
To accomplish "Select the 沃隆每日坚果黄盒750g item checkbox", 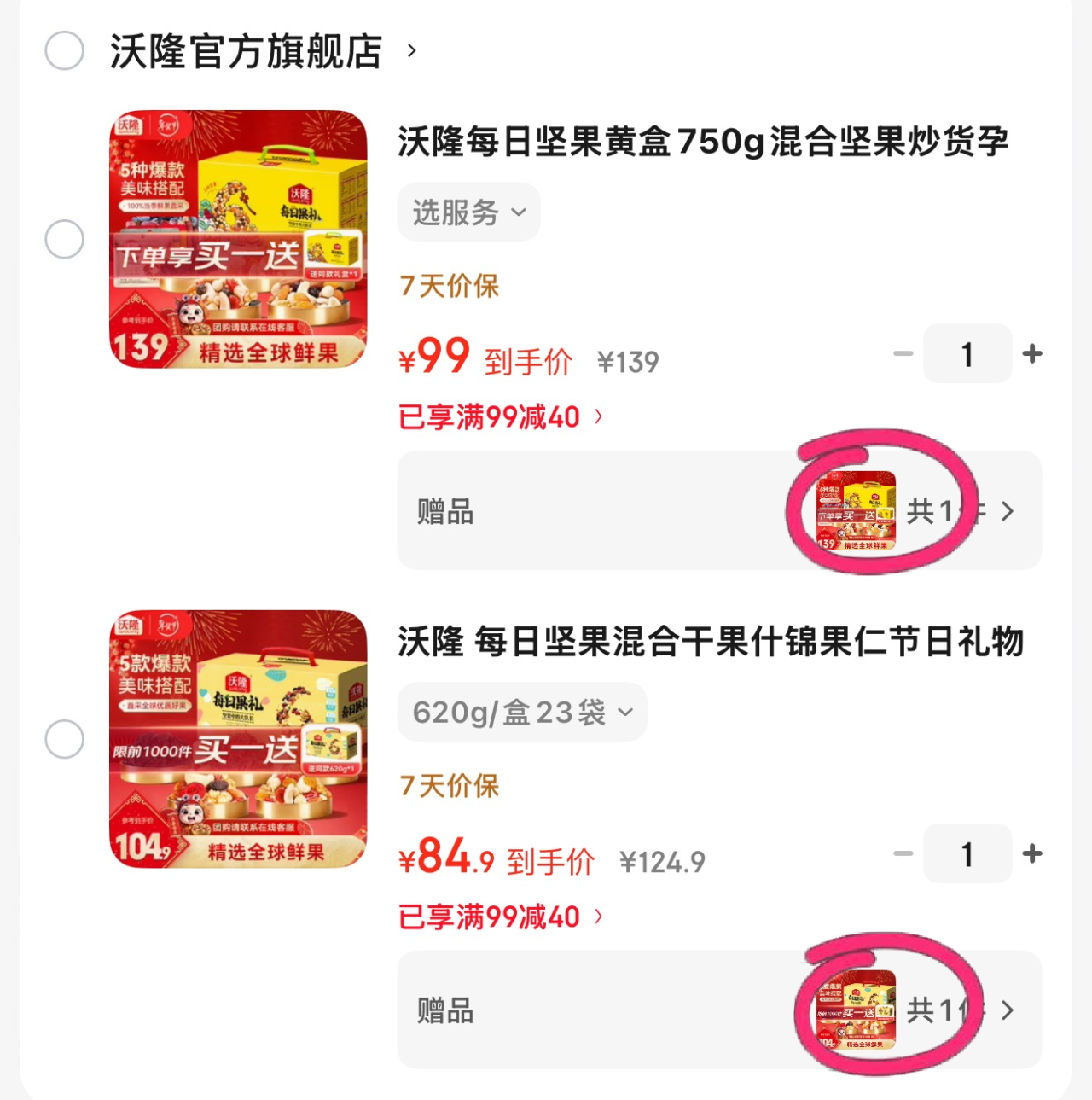I will coord(65,239).
